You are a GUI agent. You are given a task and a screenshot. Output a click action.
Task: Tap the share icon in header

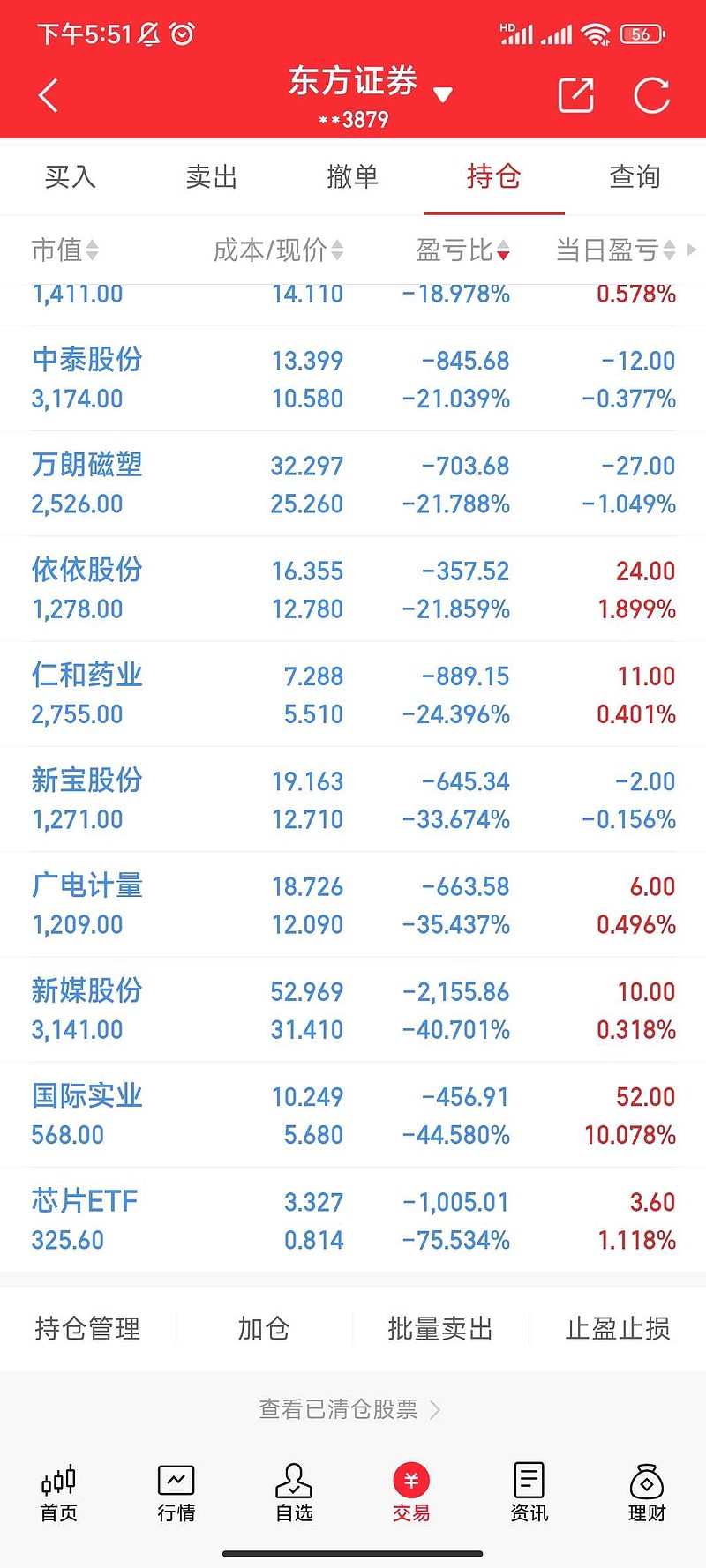coord(576,95)
